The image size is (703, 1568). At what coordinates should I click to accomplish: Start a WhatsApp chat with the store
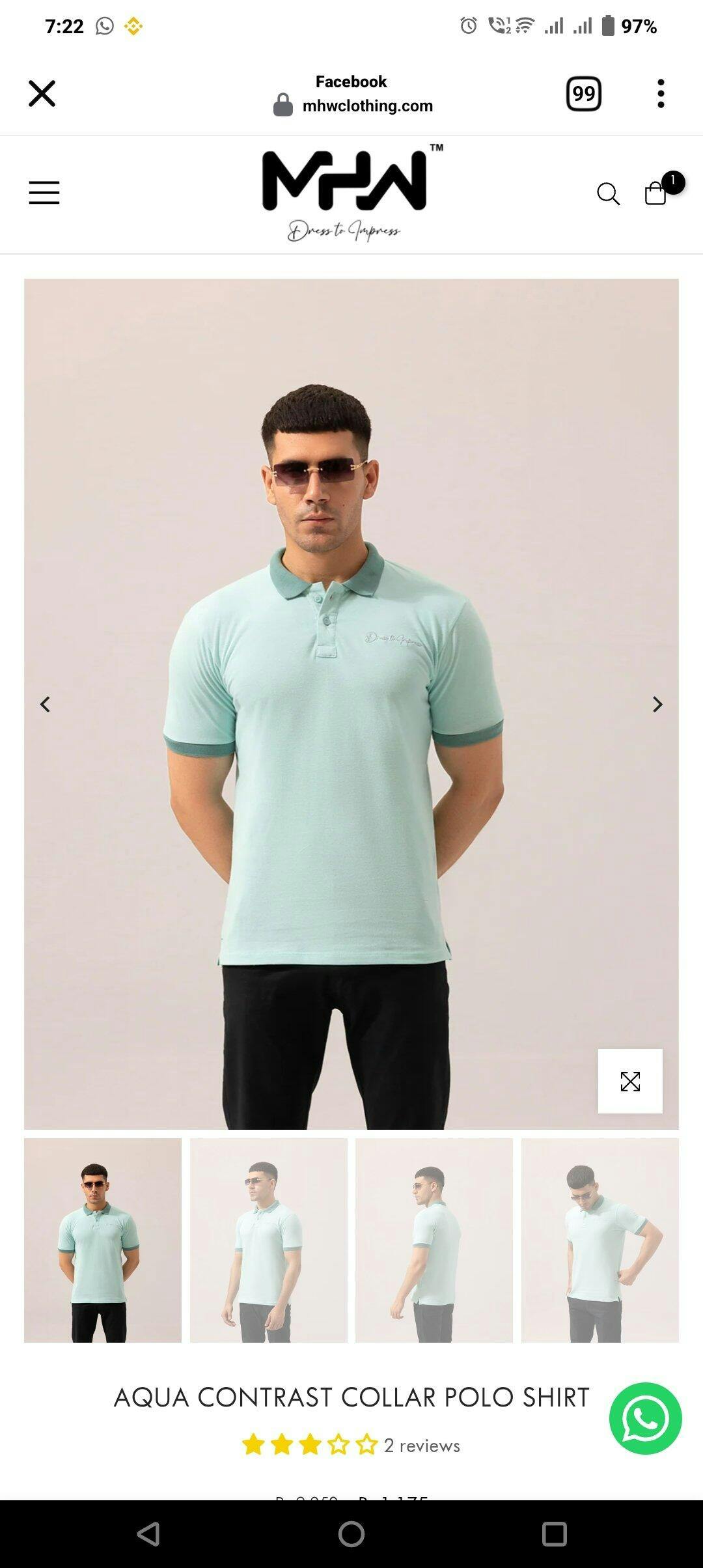[x=645, y=1418]
